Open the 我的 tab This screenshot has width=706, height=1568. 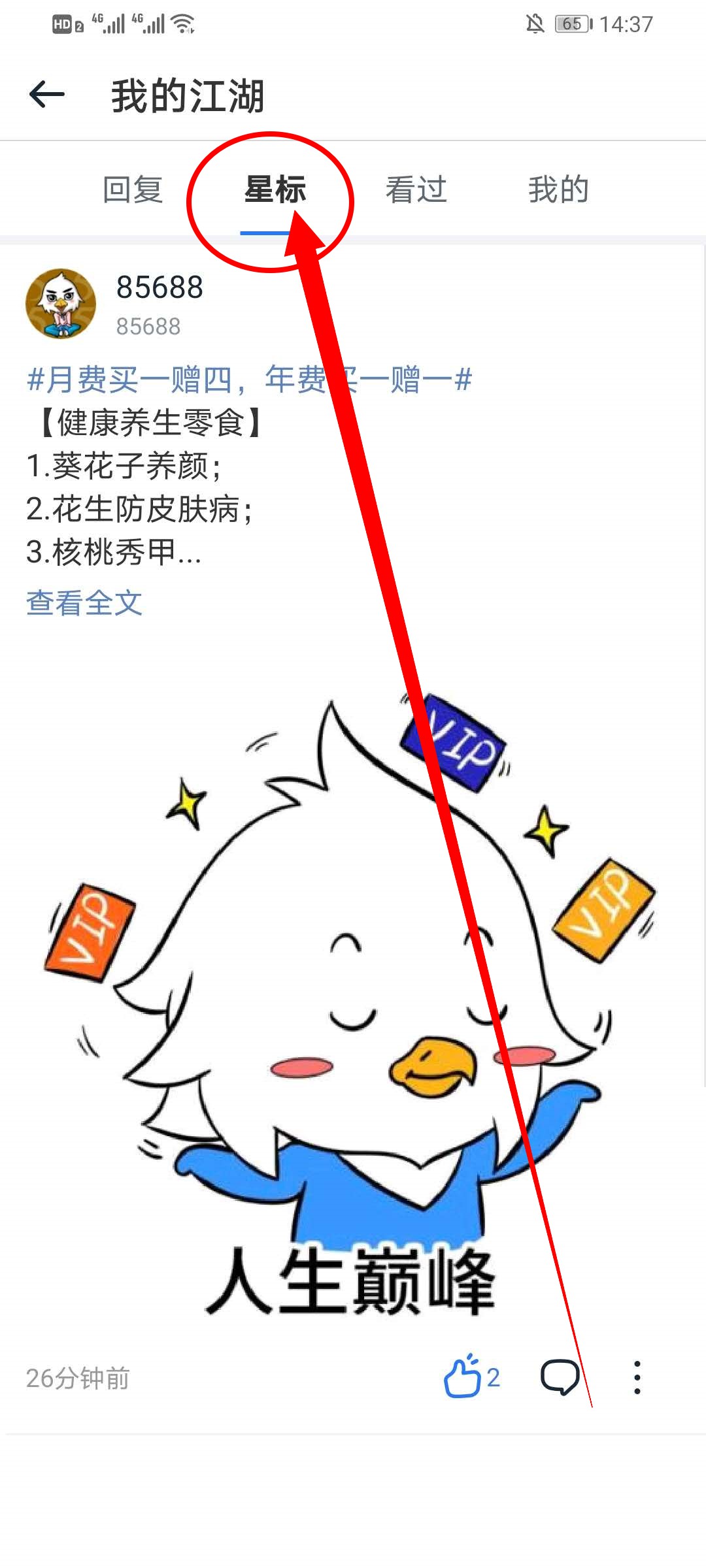tap(558, 189)
